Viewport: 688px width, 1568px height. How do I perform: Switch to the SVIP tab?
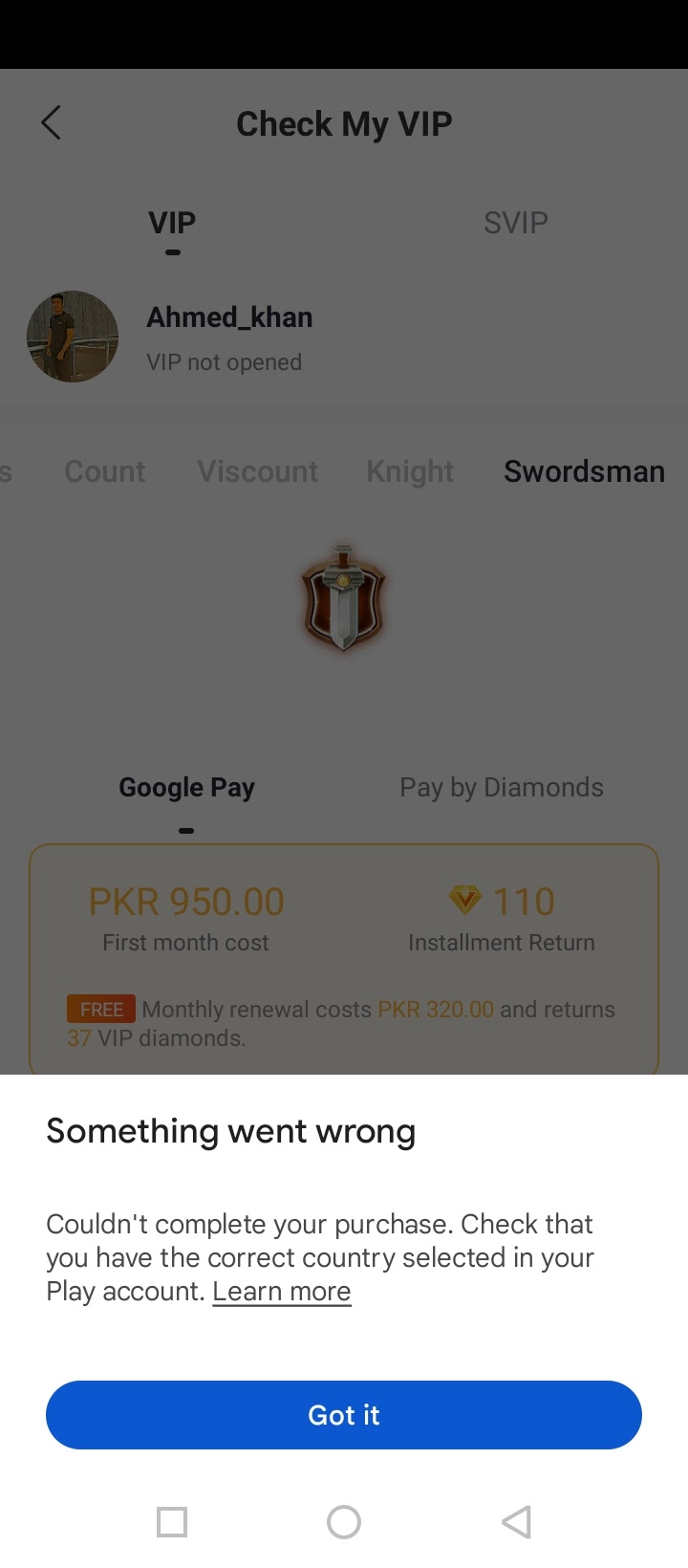tap(515, 222)
